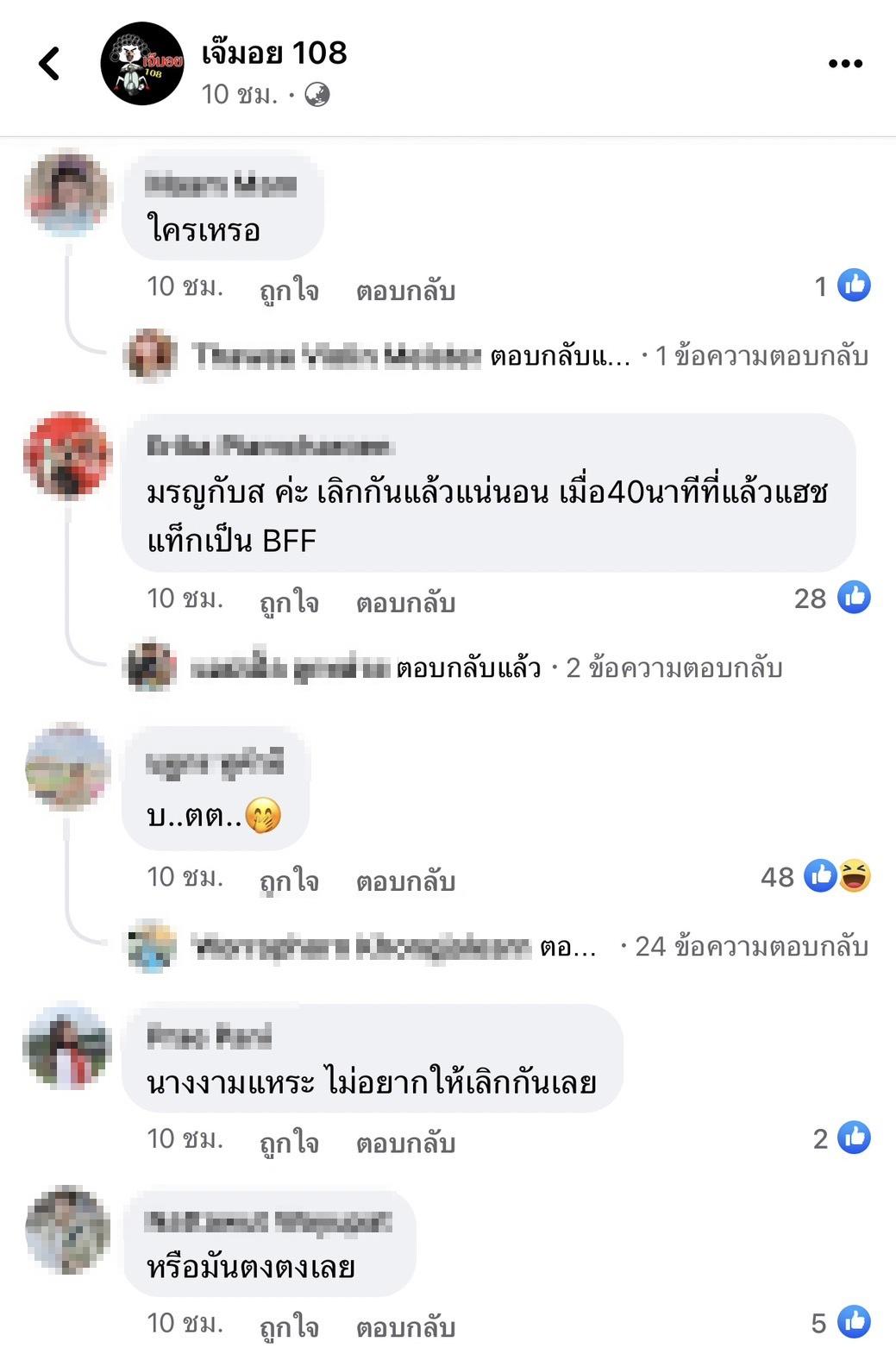This screenshot has height=1360, width=896.
Task: Expand 24 replies under 'บ..ตต..' comment
Action: (x=750, y=946)
